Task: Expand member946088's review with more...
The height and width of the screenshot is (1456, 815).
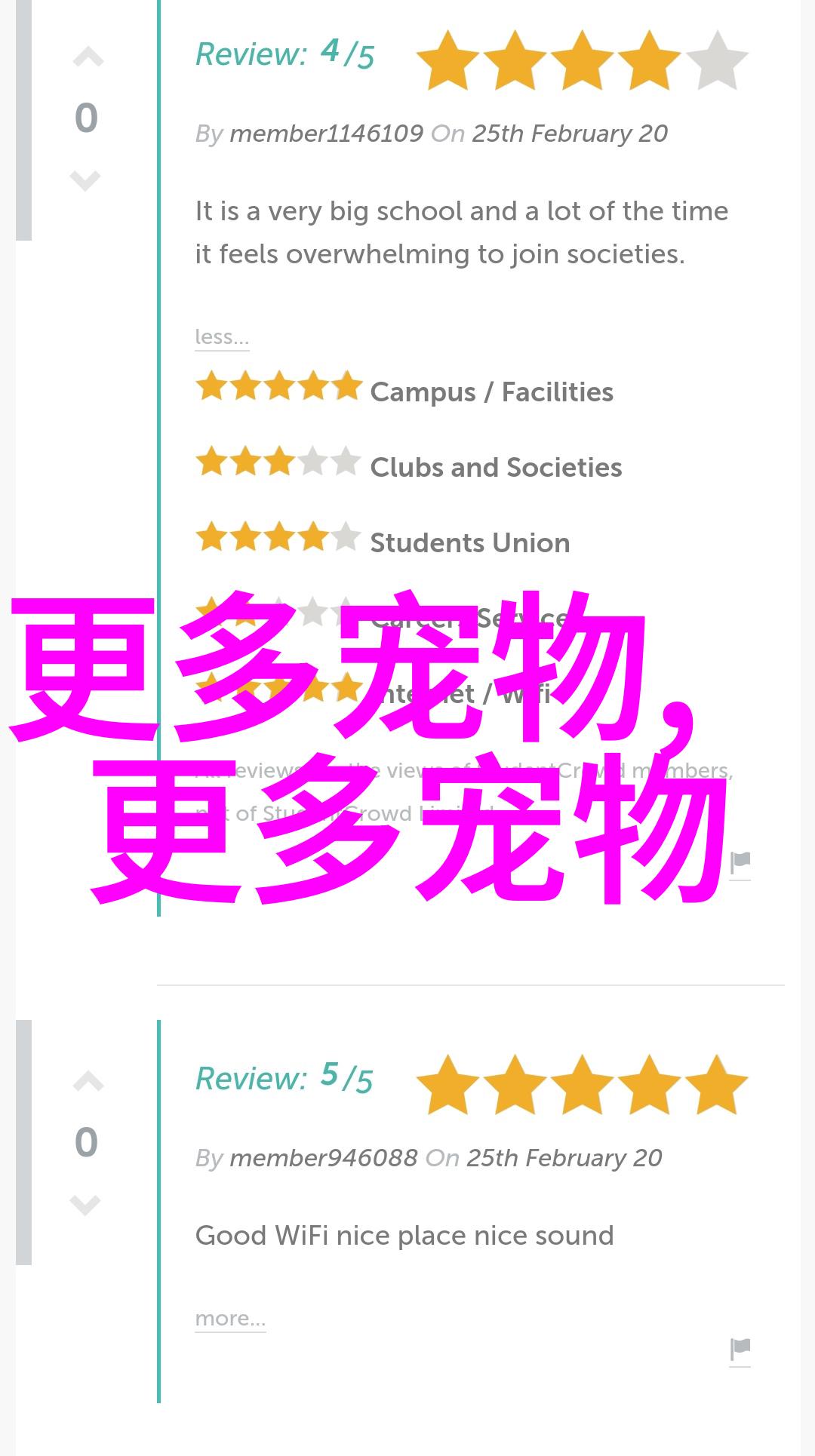Action: click(x=230, y=1318)
